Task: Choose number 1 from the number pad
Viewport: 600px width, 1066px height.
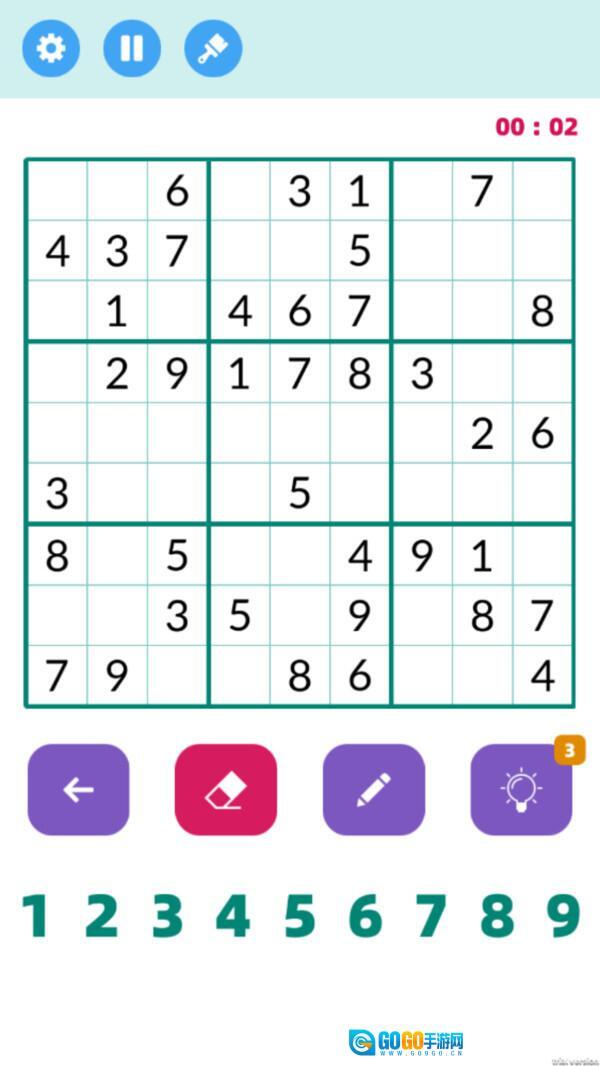Action: 36,915
